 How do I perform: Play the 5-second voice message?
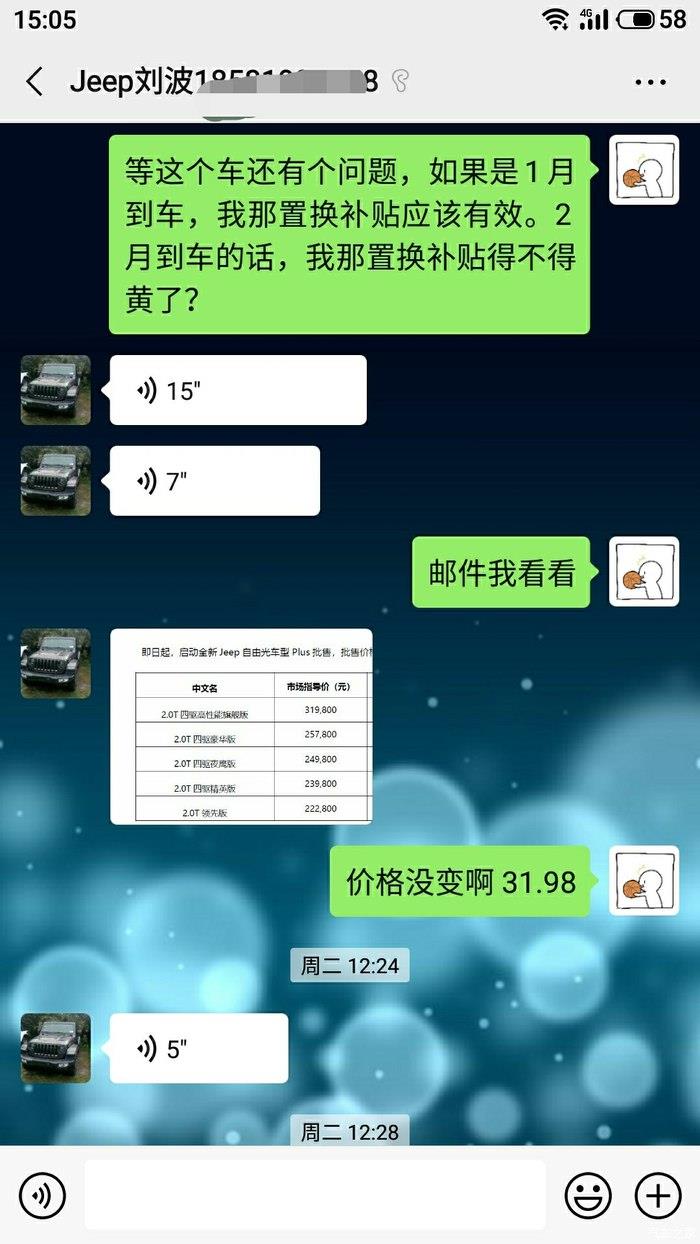(198, 1048)
